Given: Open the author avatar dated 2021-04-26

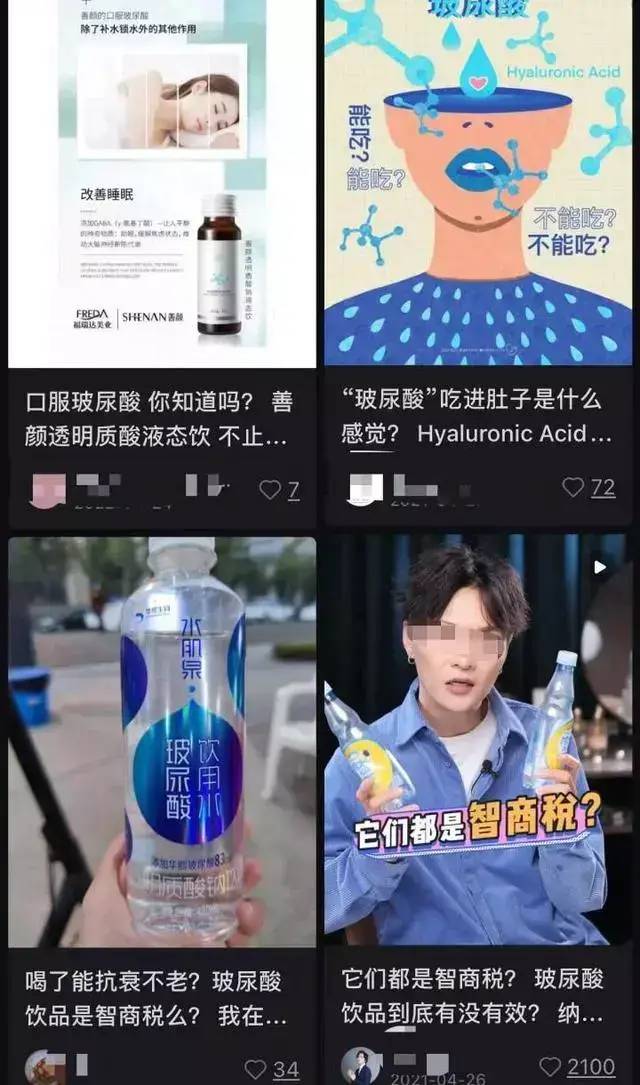Looking at the screenshot, I should (360, 1066).
